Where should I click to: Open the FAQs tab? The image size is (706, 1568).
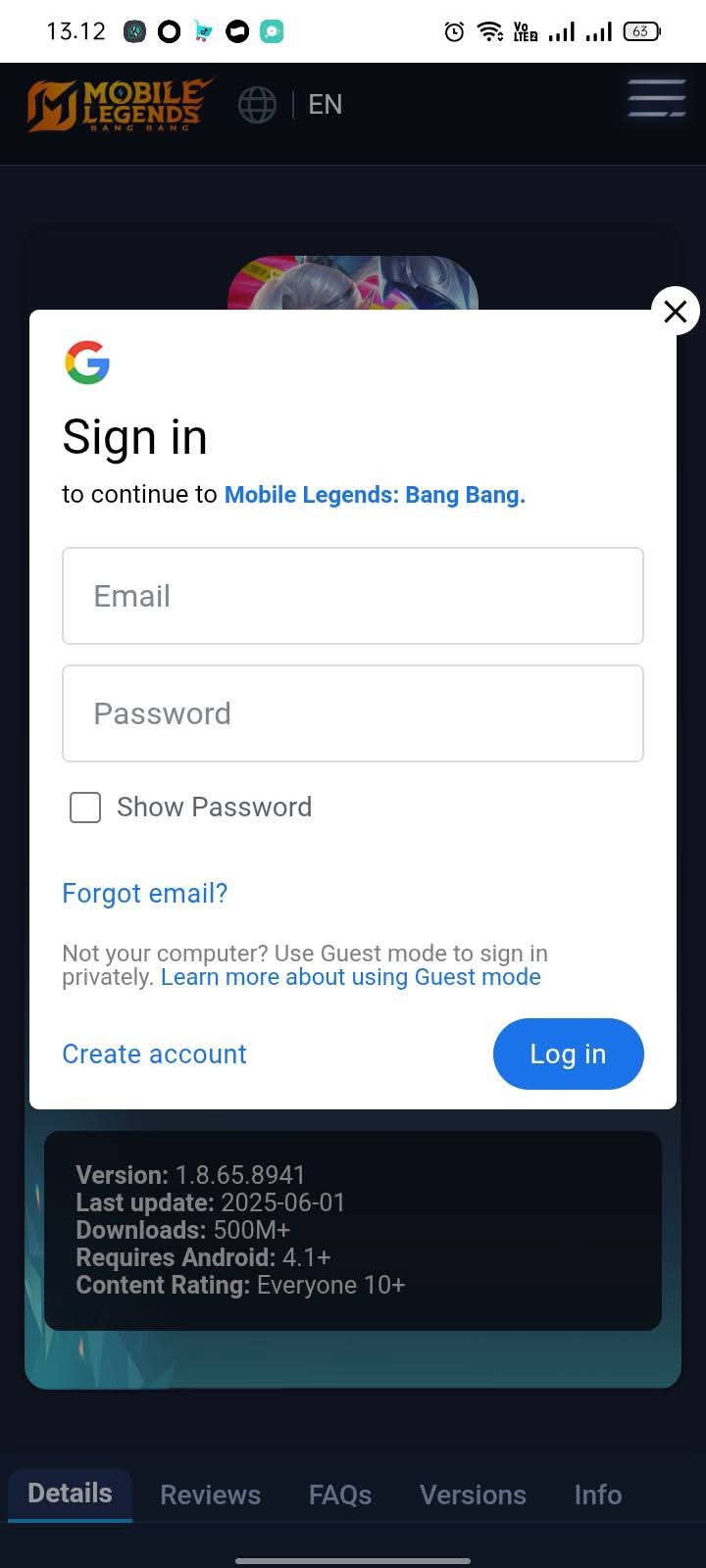[x=339, y=1494]
